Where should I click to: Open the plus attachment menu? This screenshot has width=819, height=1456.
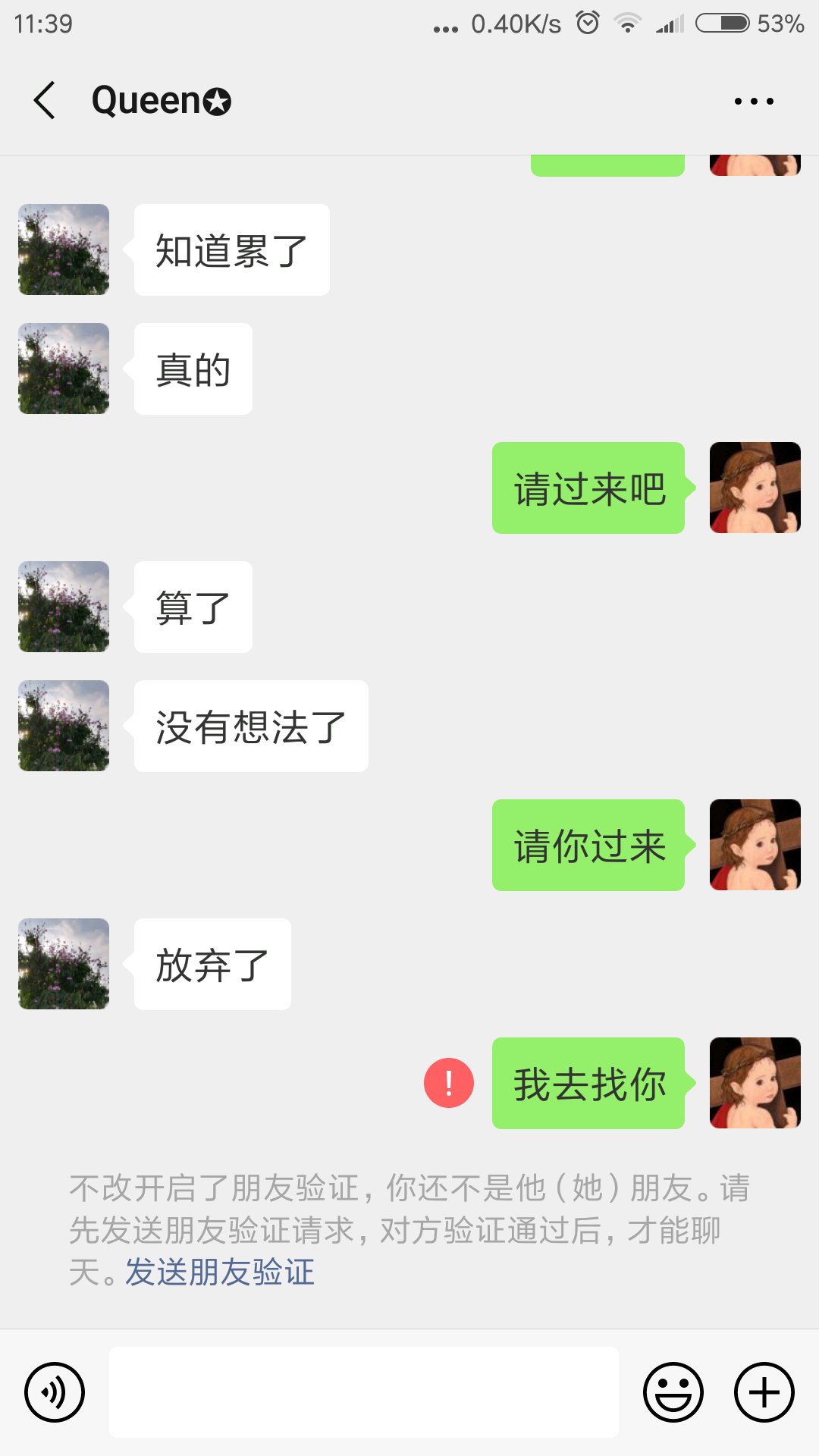point(764,1392)
